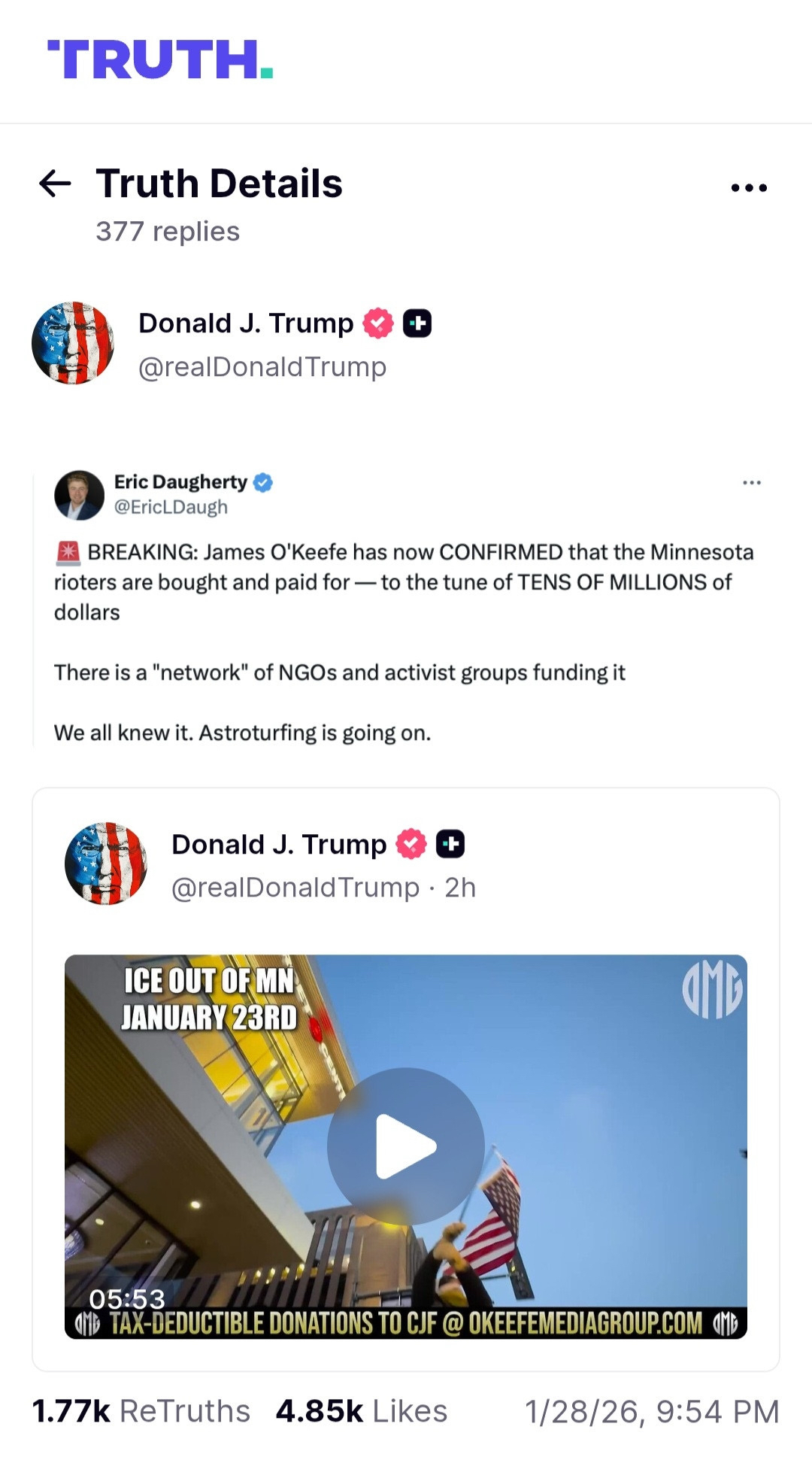Screen dimensions: 812x1457
Task: Go back from Truth Details
Action: pos(55,184)
